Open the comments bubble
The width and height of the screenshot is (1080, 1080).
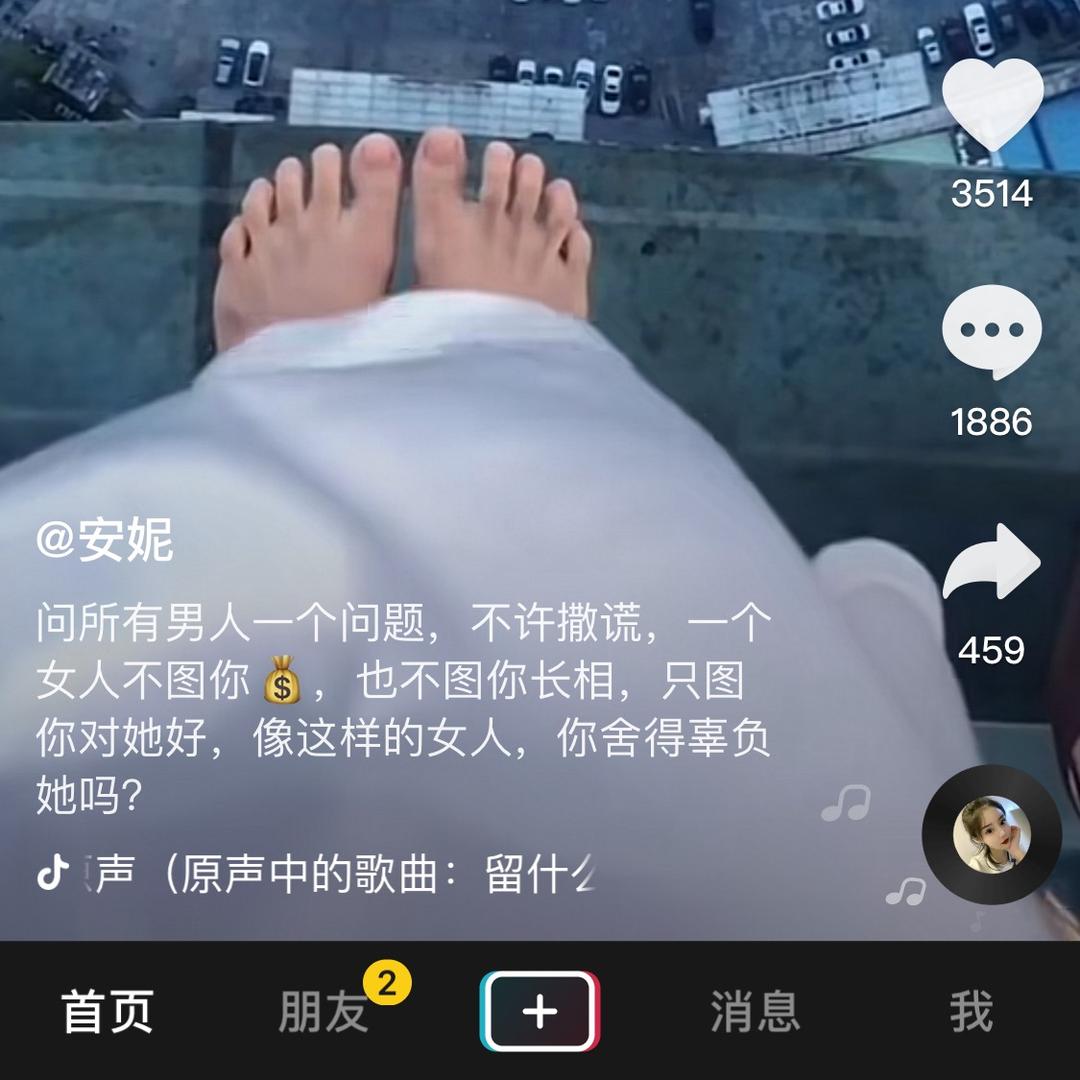(991, 332)
